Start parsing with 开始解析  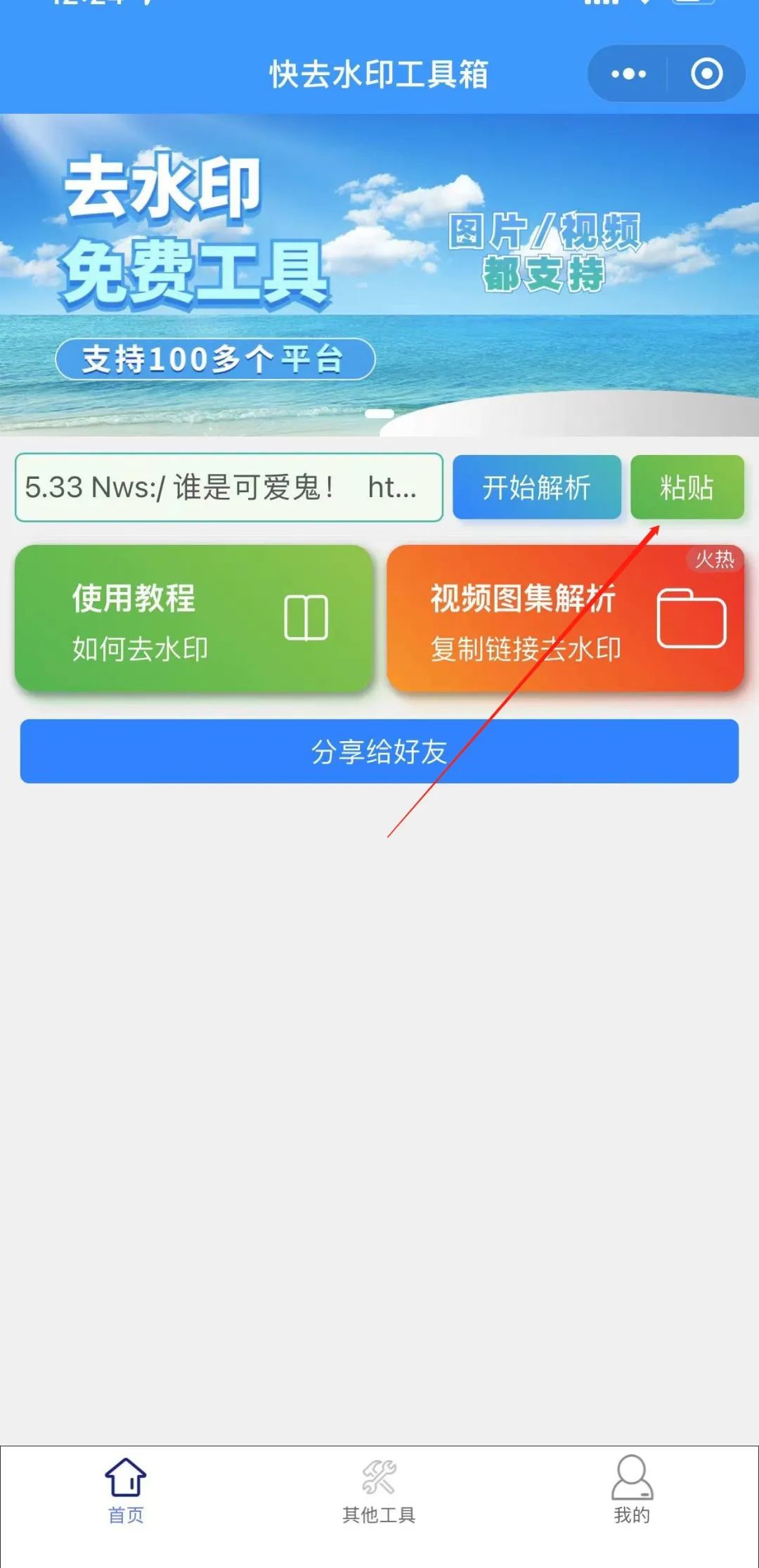(537, 487)
